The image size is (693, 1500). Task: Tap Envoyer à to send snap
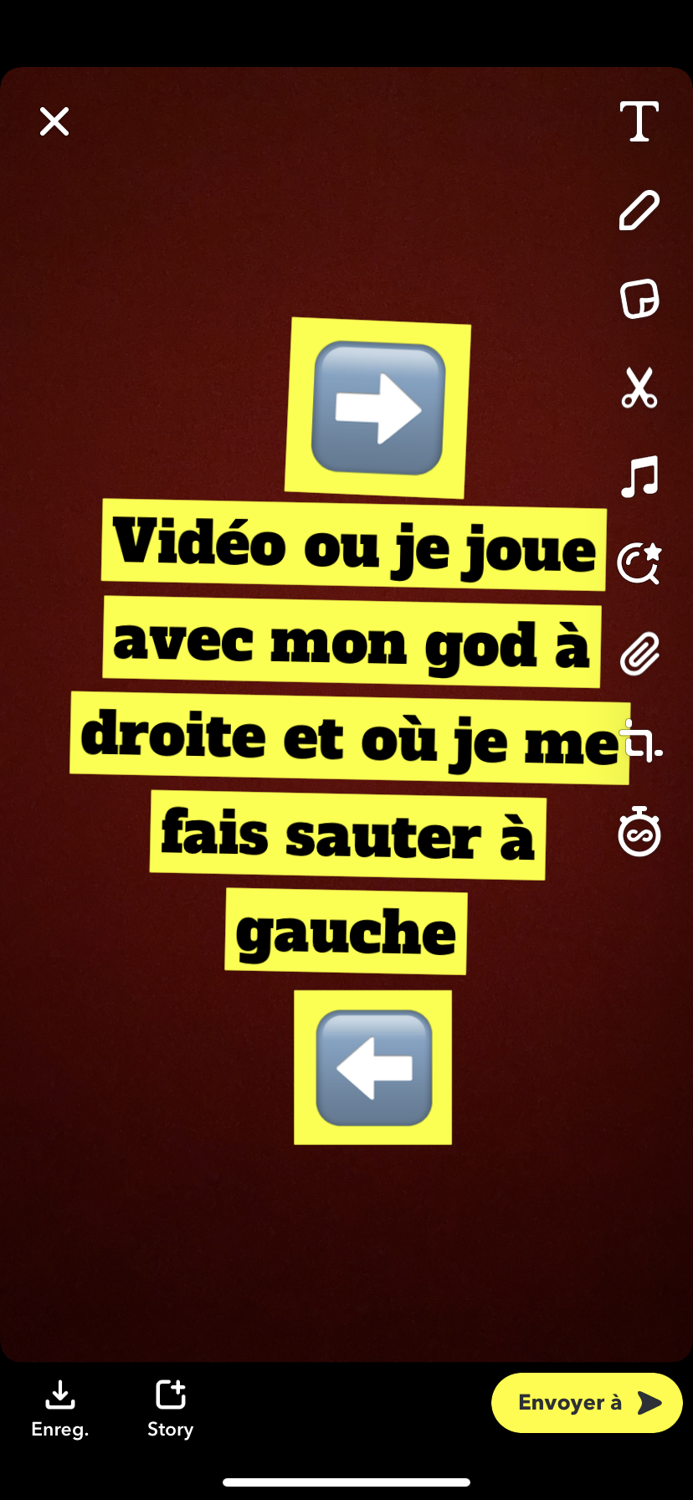point(586,1403)
